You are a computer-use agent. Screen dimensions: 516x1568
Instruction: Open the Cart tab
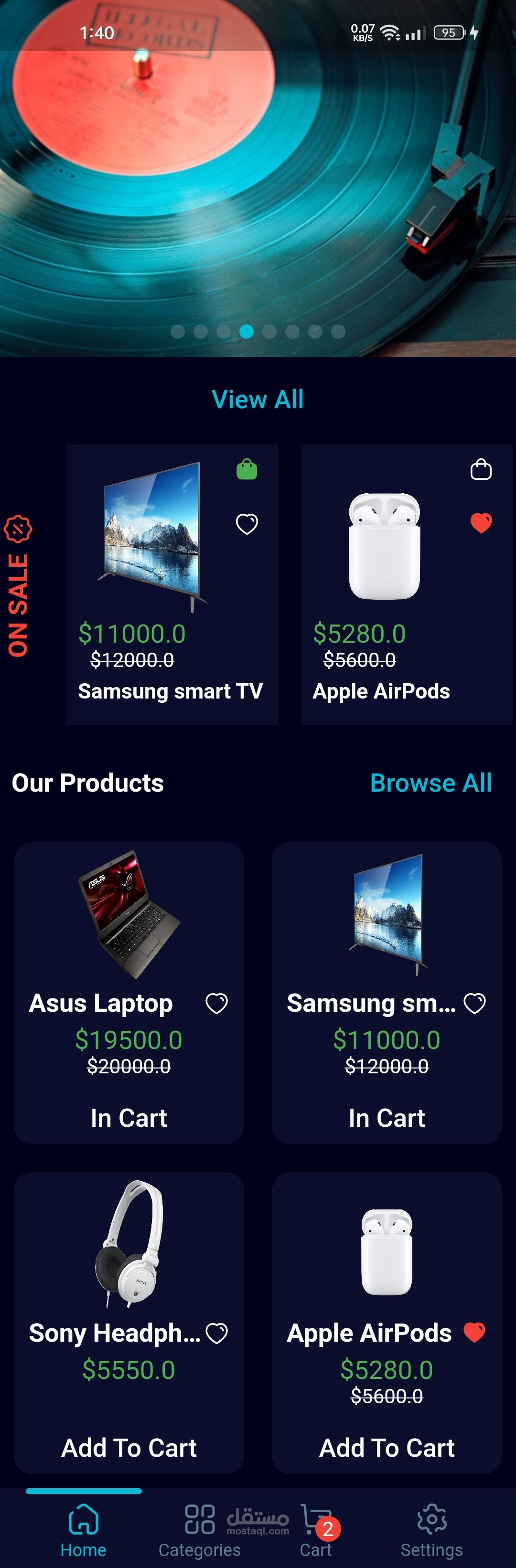point(315,1529)
